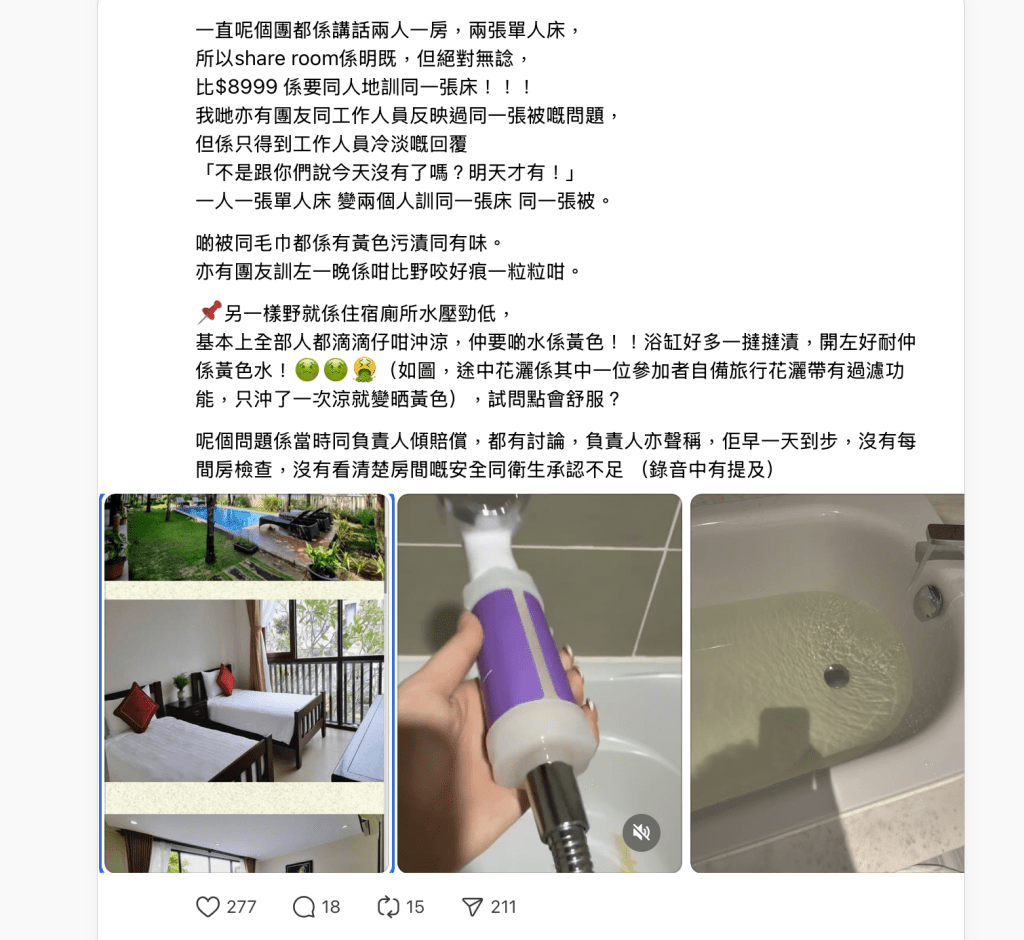Like this post with the heart icon
The height and width of the screenshot is (940, 1024).
click(208, 907)
